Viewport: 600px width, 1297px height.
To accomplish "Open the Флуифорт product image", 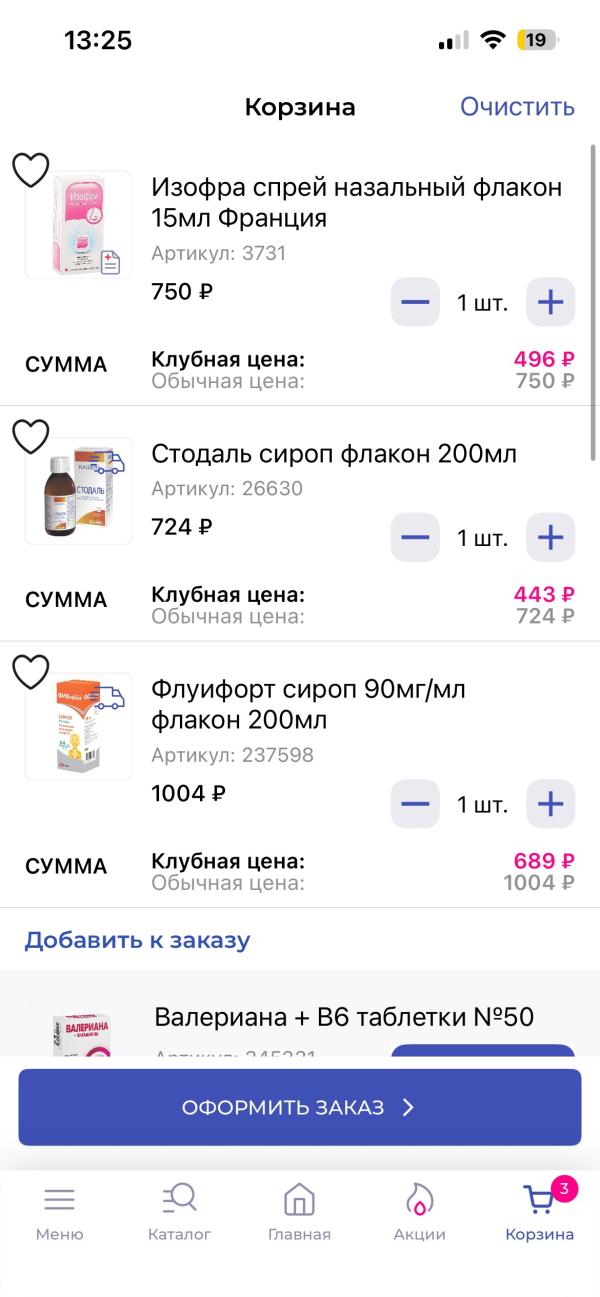I will click(79, 726).
